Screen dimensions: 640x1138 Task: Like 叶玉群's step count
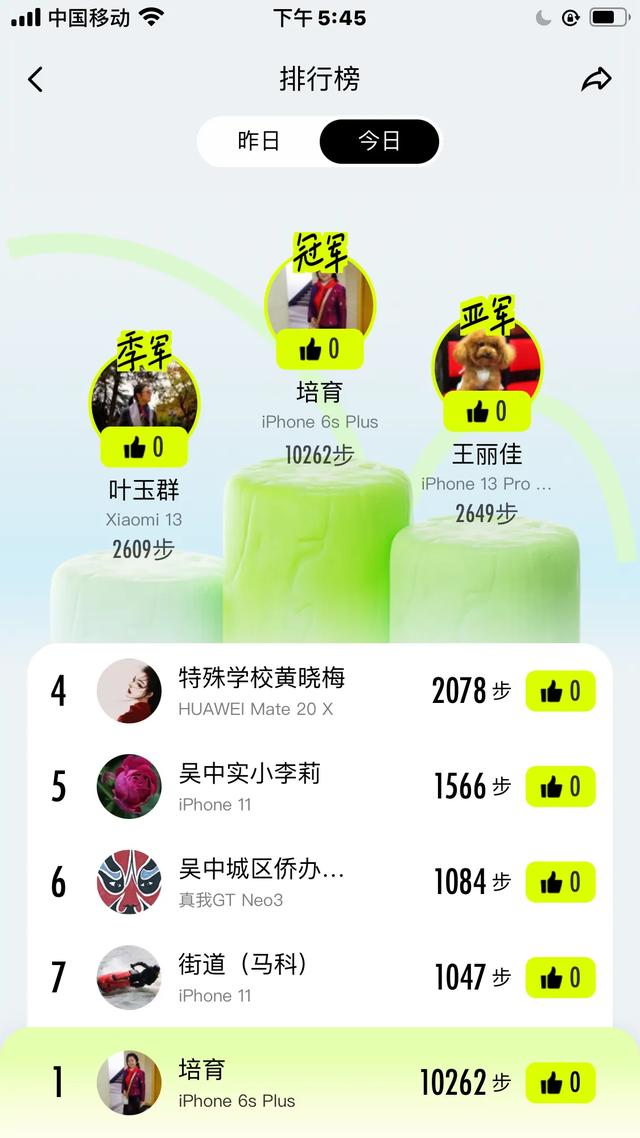[144, 447]
